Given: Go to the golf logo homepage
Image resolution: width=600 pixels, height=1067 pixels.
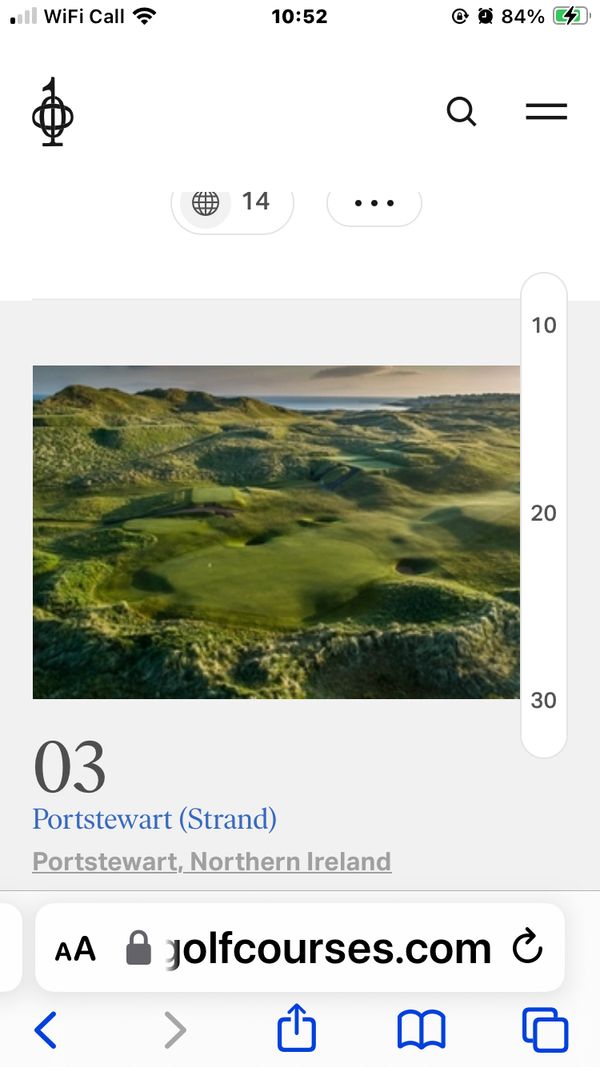Looking at the screenshot, I should coord(52,112).
